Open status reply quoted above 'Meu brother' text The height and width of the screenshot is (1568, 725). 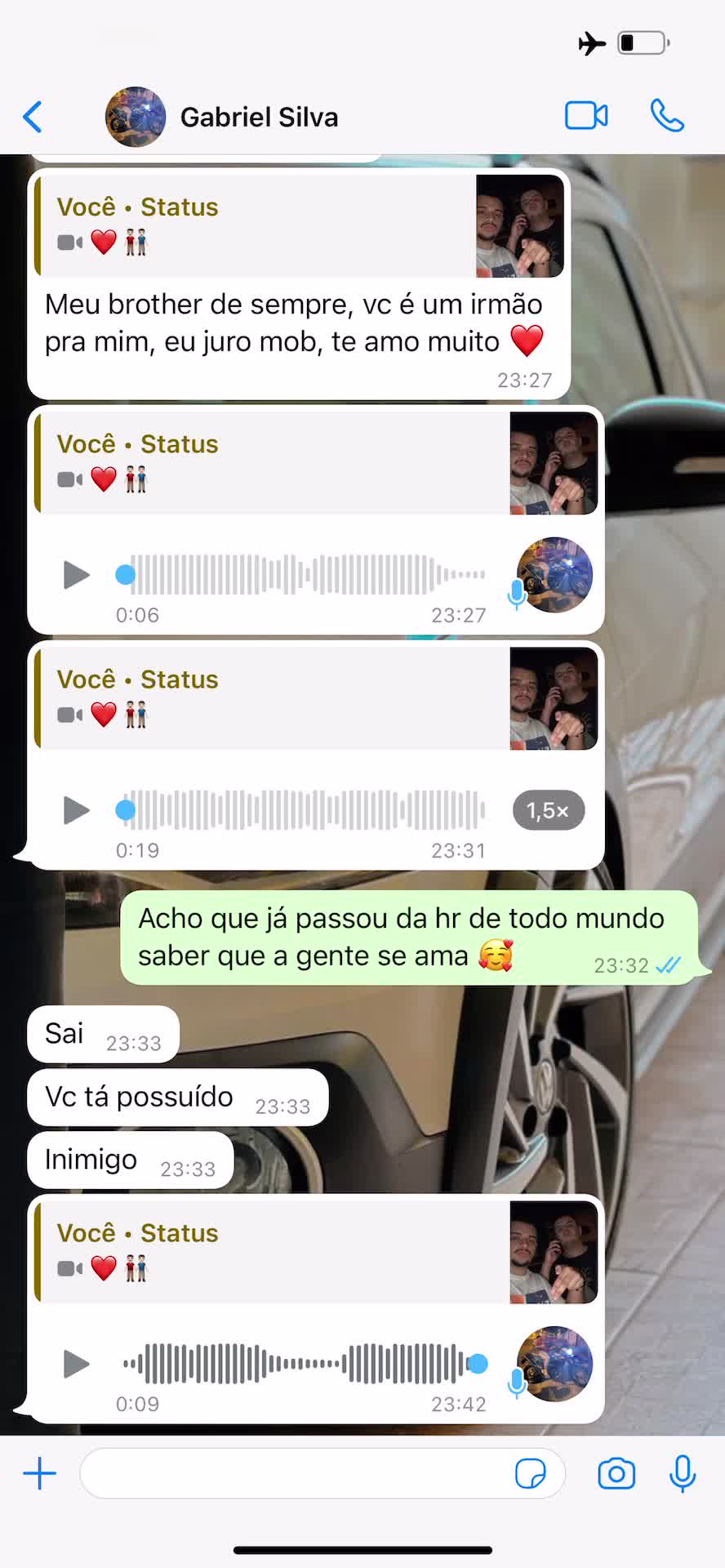click(x=300, y=225)
